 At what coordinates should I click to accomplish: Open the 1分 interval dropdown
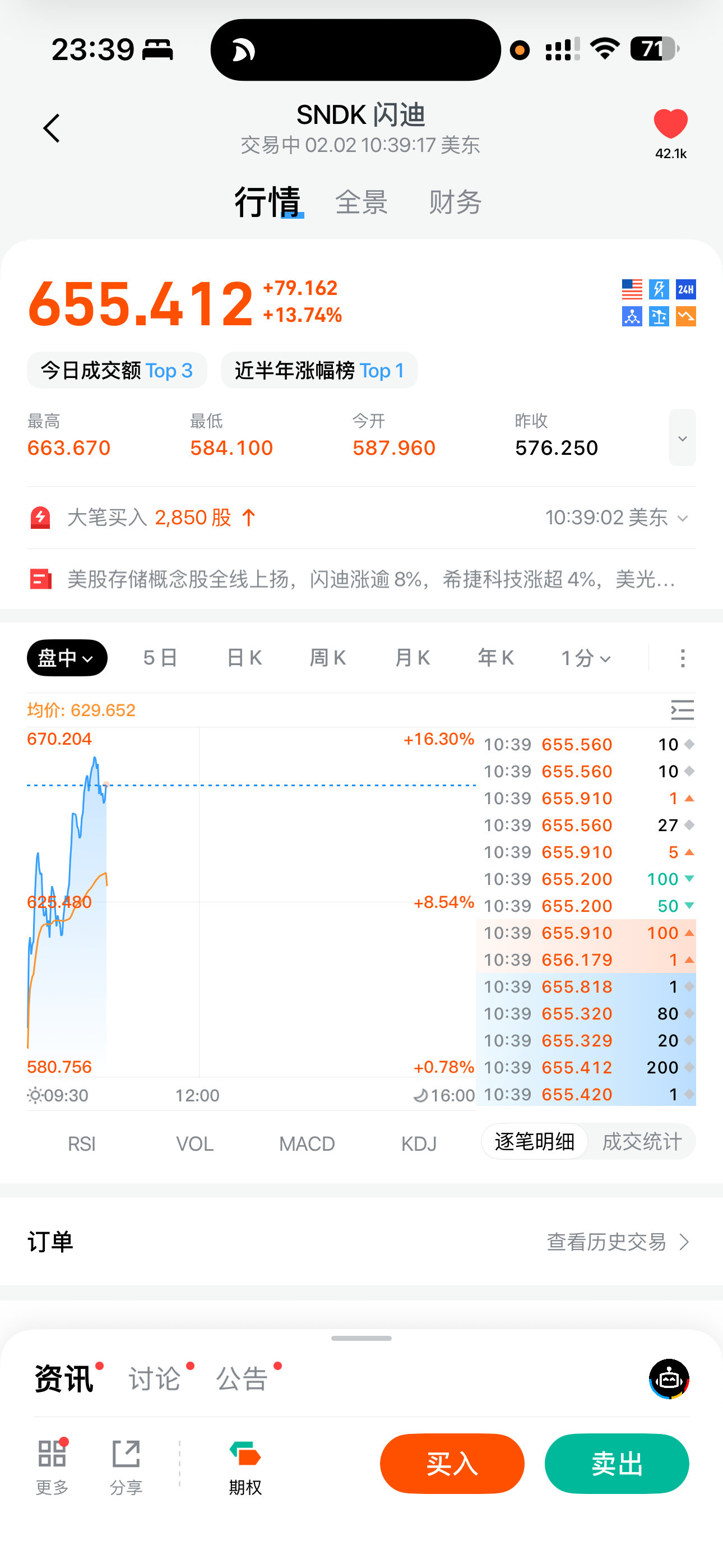click(586, 658)
